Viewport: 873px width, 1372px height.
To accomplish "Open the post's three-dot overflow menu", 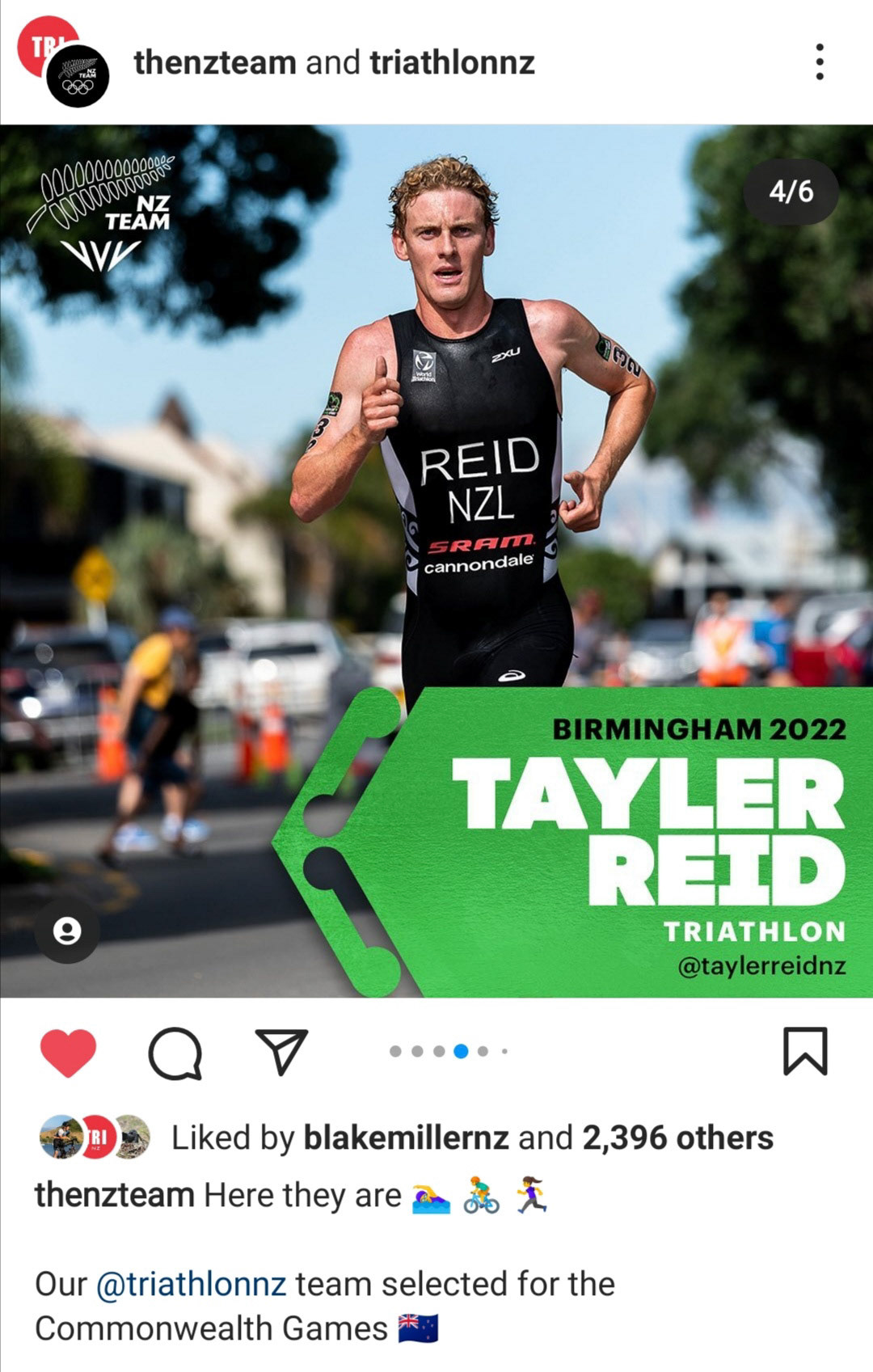I will click(x=820, y=62).
